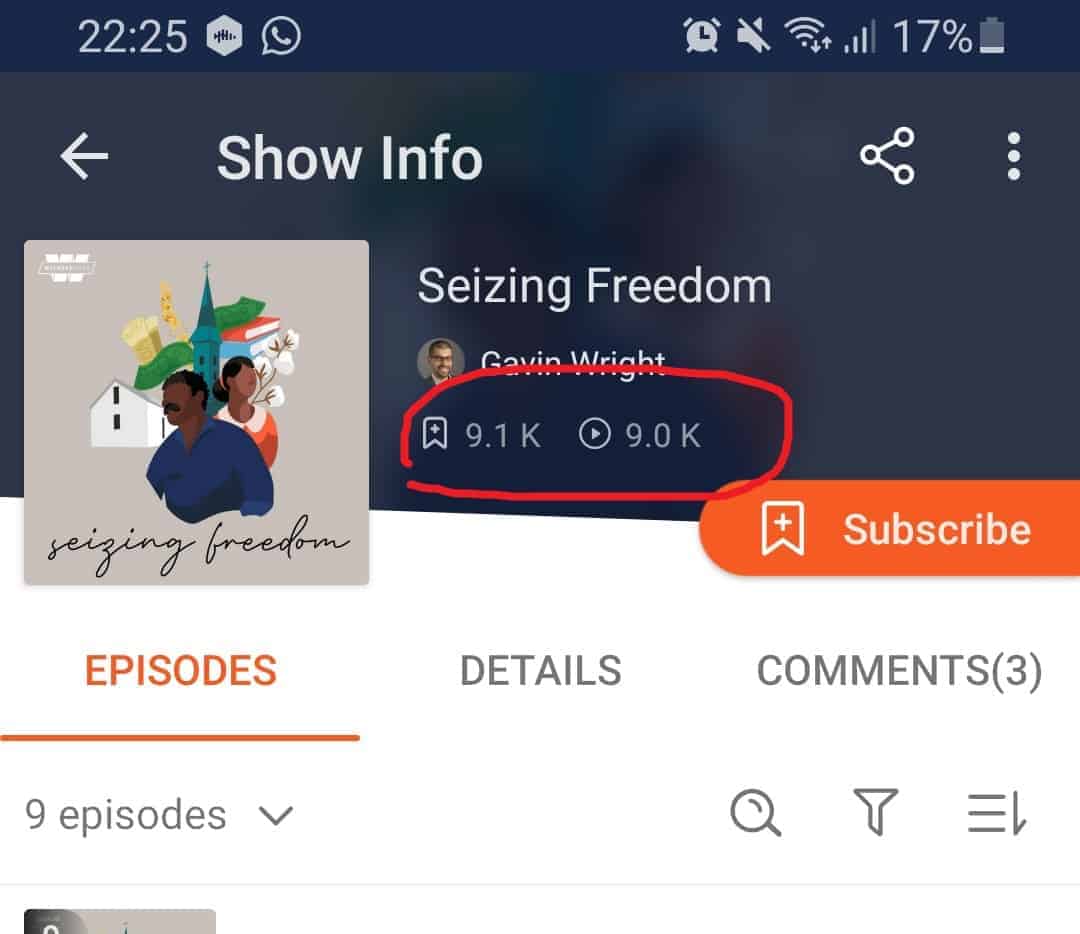1080x934 pixels.
Task: Open Gavin Wright's author profile
Action: (x=545, y=361)
